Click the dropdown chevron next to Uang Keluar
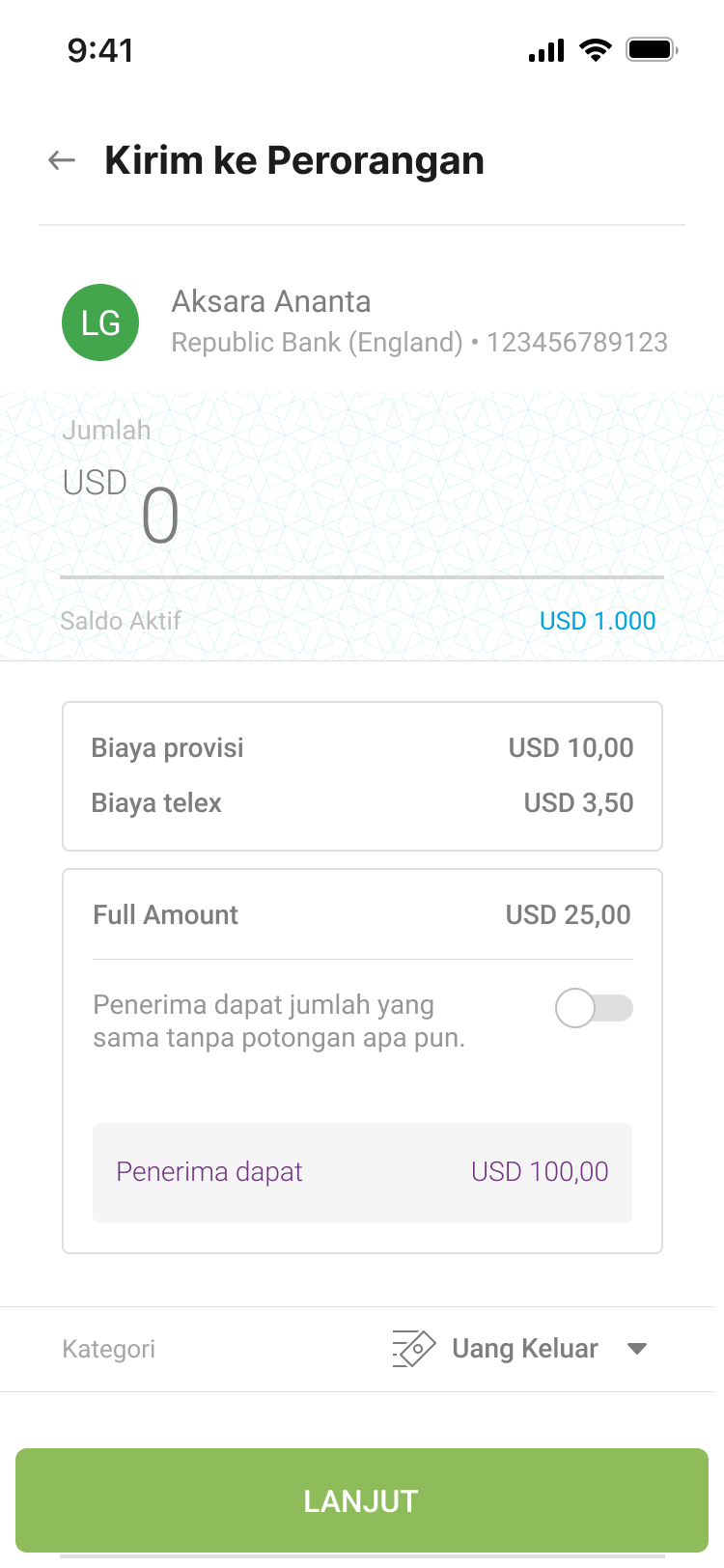Image resolution: width=724 pixels, height=1568 pixels. pos(637,1348)
